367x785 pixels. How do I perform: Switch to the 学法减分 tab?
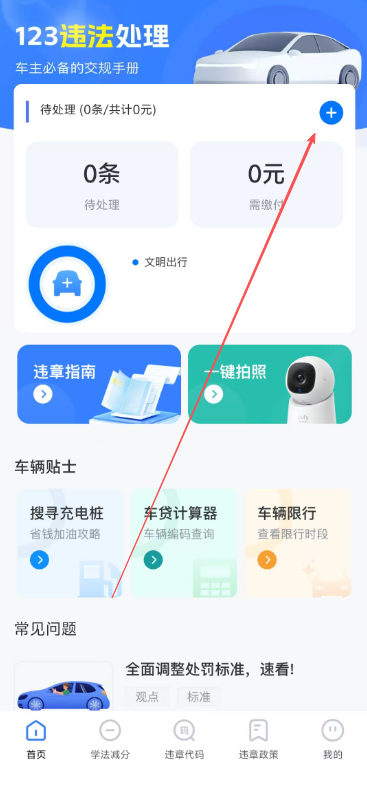110,740
